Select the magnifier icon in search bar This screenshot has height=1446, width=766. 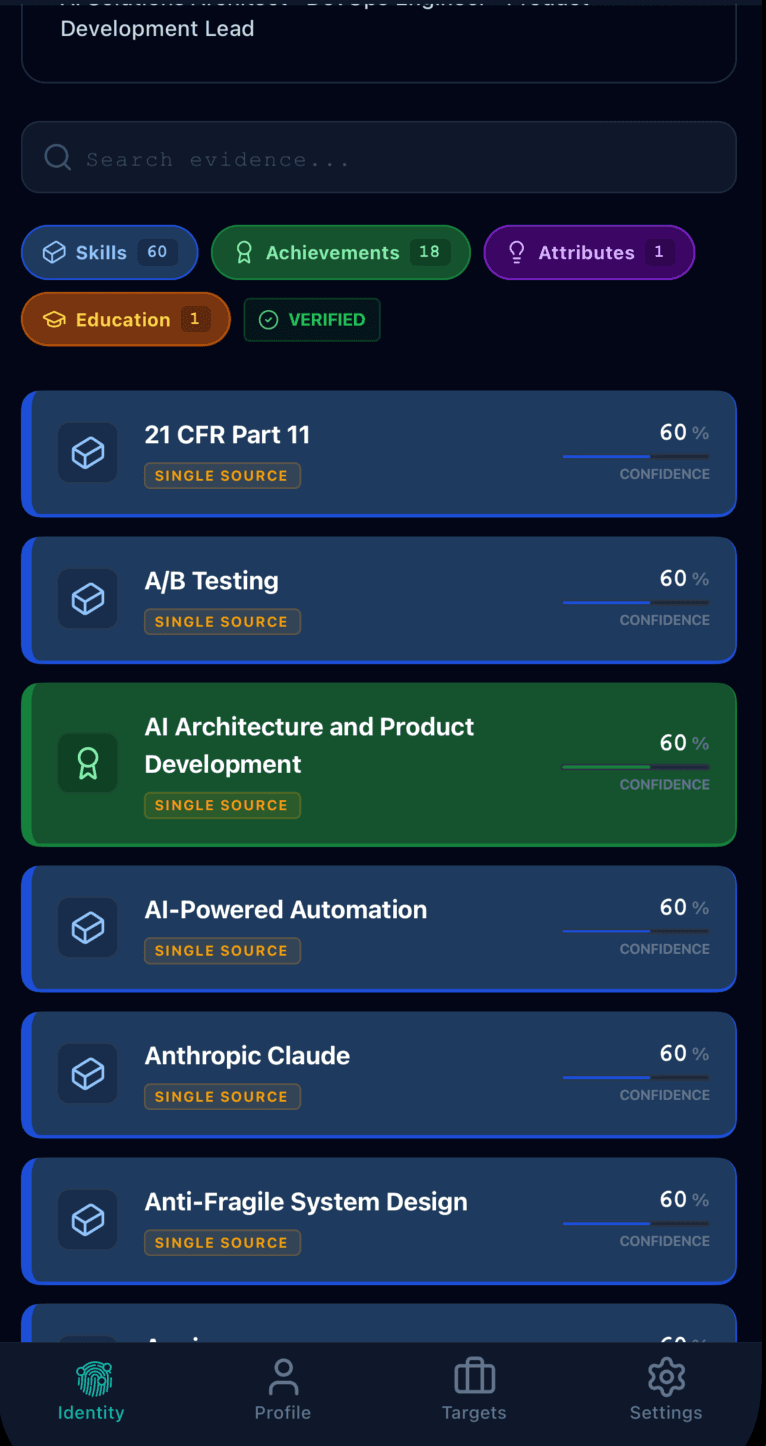coord(57,157)
